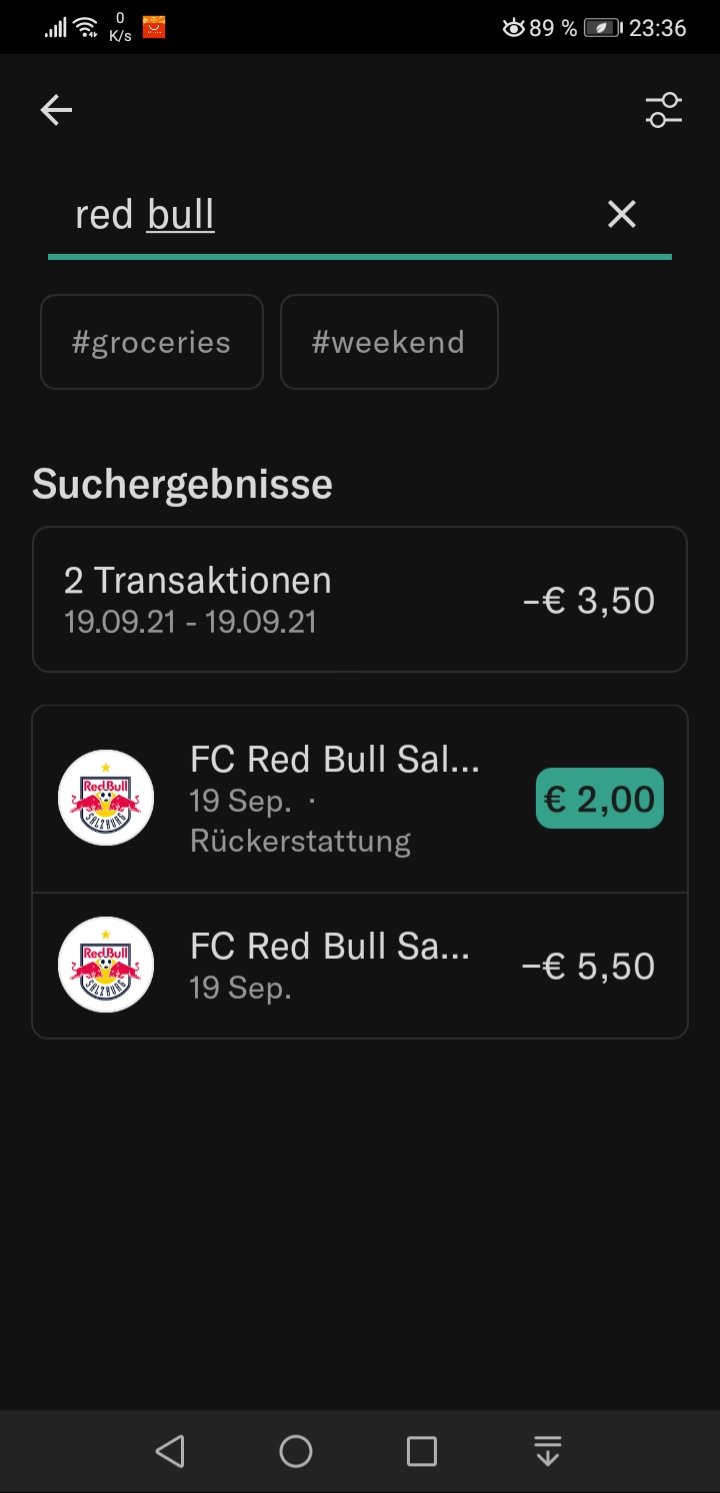Open the FC Red Bull transaction of −€ 5,50

pos(360,966)
